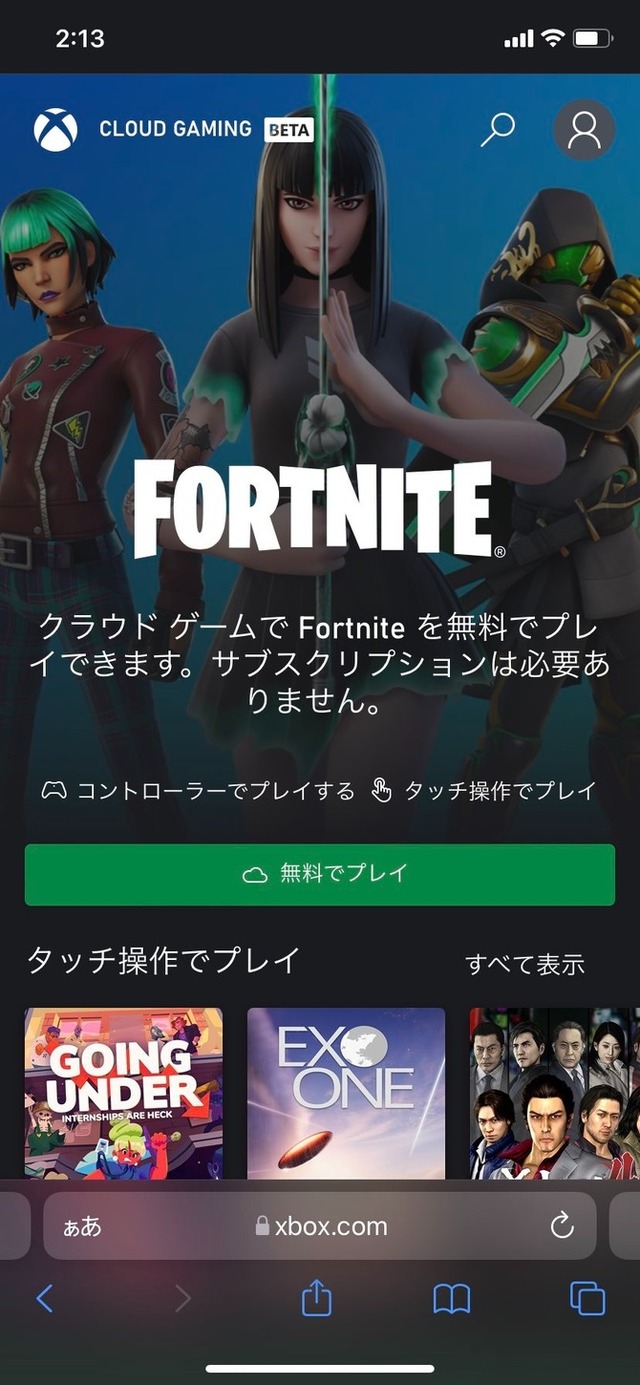Share this page from Safari toolbar
Screen dimensions: 640x1385
point(316,1298)
